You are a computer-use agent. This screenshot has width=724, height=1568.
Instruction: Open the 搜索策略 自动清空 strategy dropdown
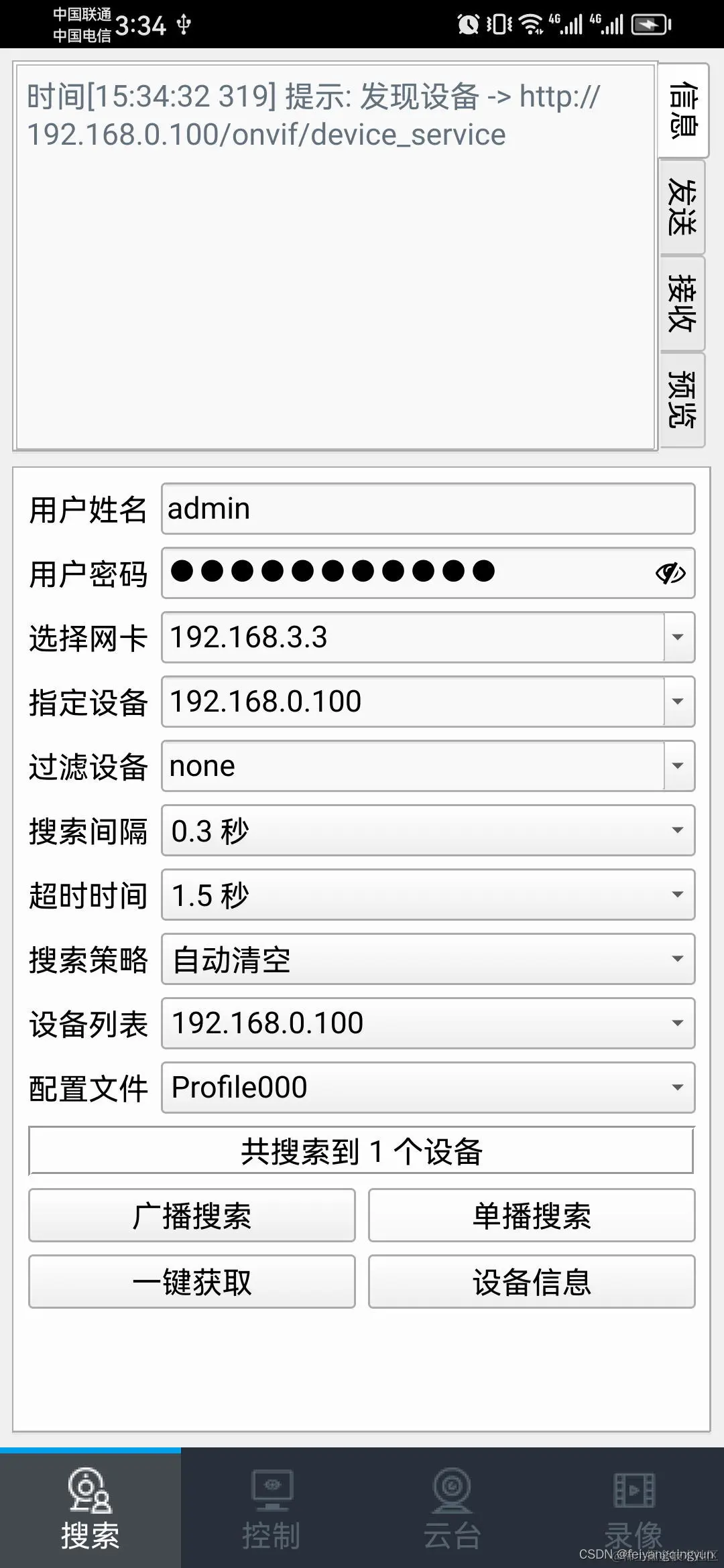678,958
